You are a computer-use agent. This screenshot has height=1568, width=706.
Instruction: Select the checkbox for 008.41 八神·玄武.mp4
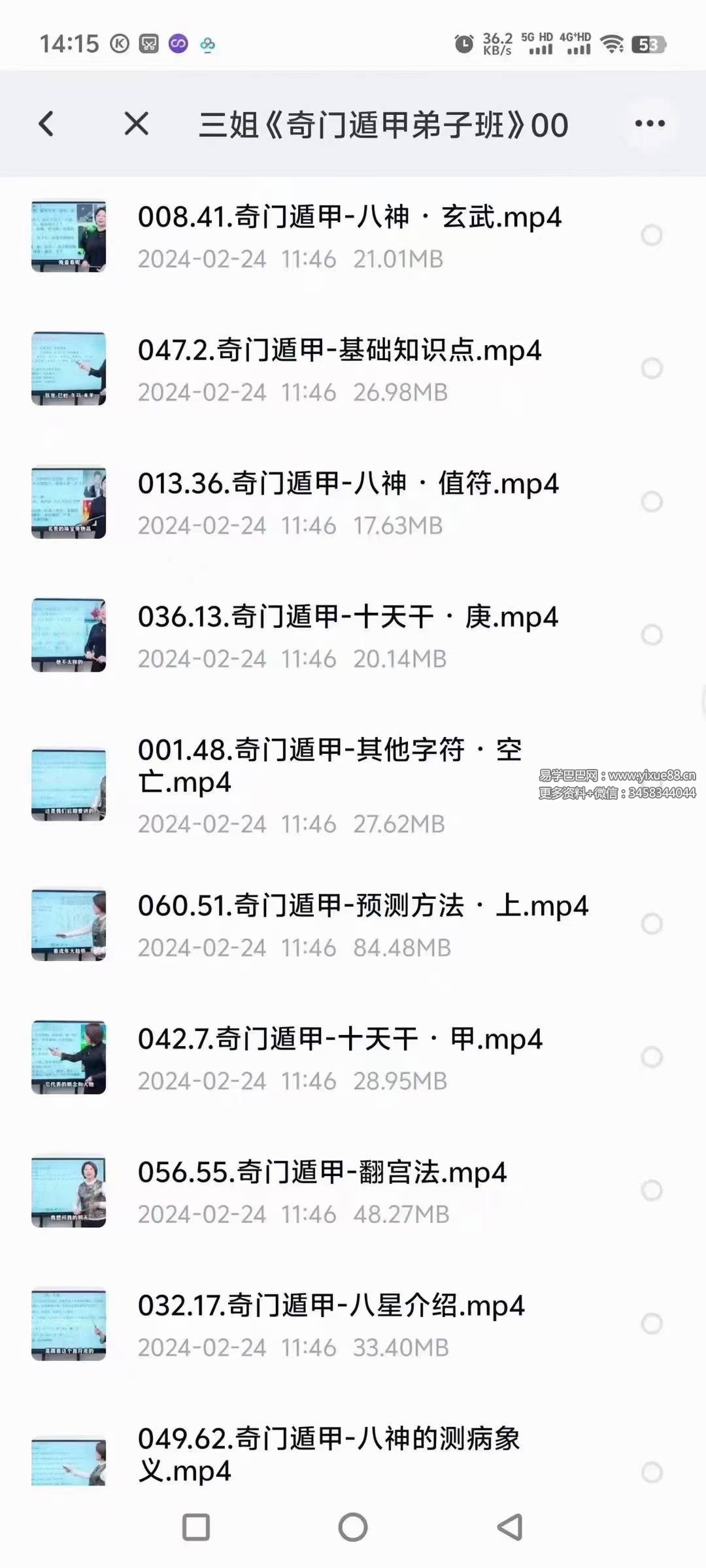(652, 235)
